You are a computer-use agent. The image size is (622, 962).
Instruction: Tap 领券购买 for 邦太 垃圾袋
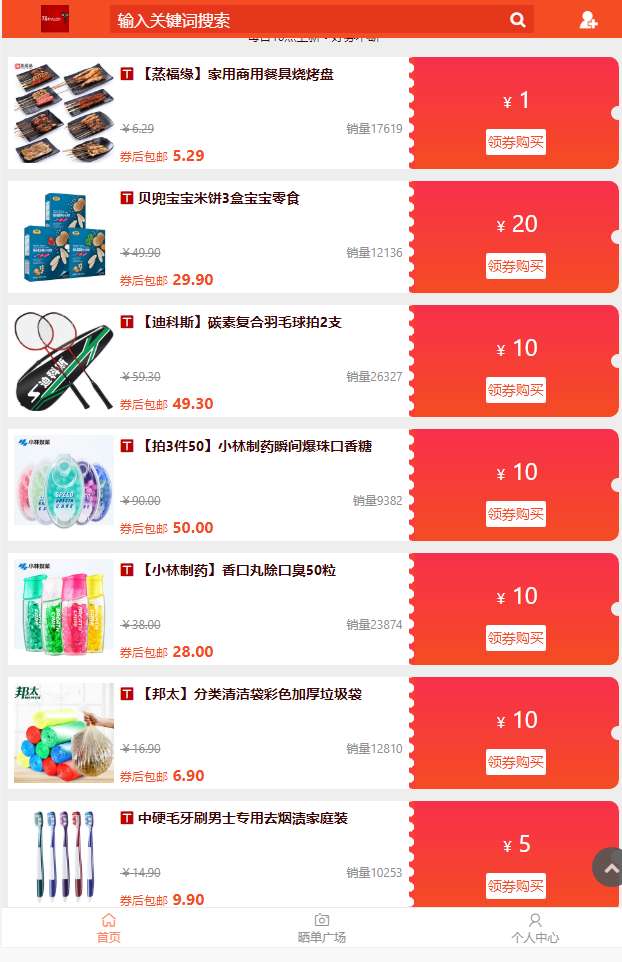515,762
